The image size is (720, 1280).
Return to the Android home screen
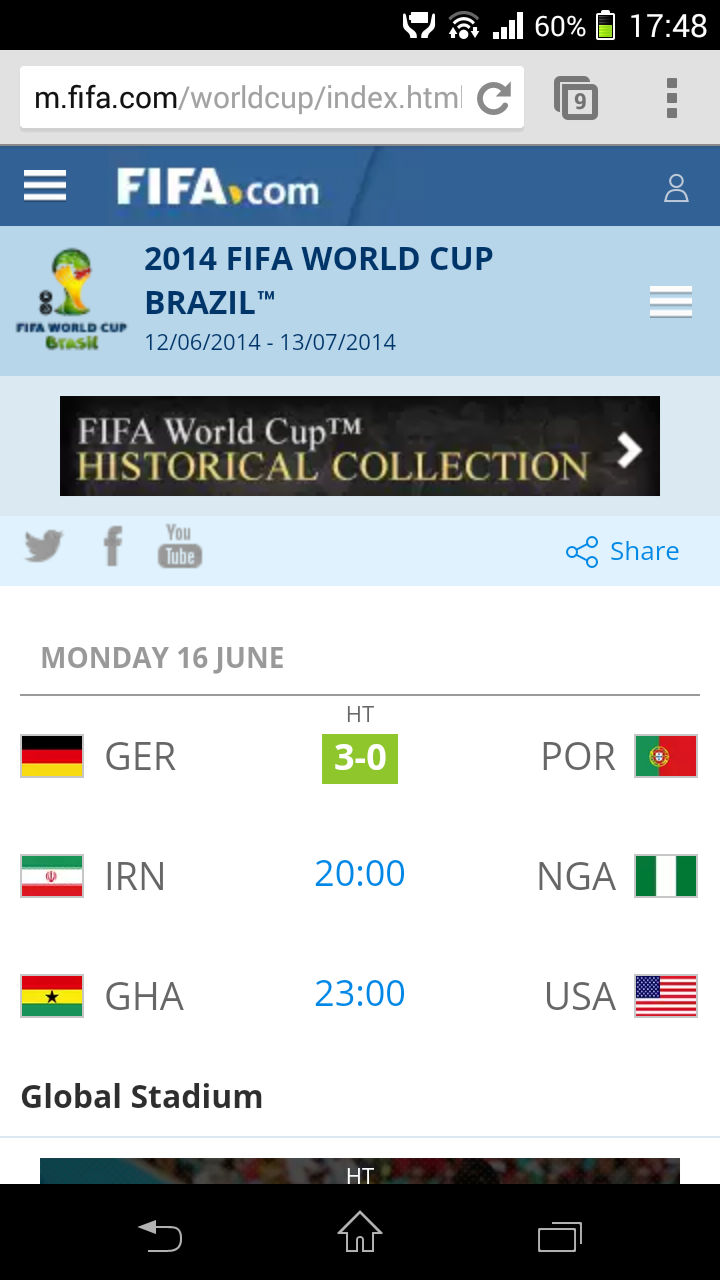[x=360, y=1233]
